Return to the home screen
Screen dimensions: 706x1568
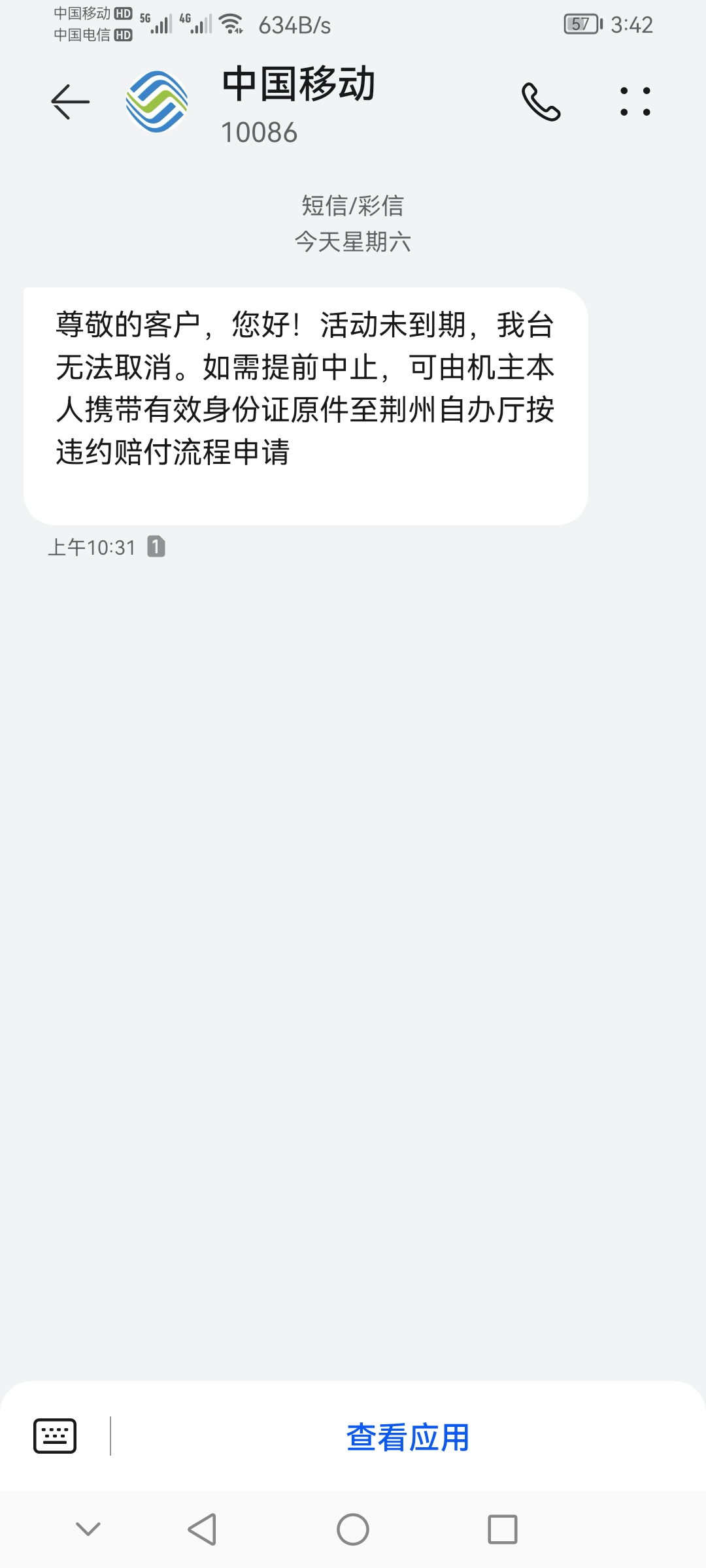pyautogui.click(x=353, y=1529)
